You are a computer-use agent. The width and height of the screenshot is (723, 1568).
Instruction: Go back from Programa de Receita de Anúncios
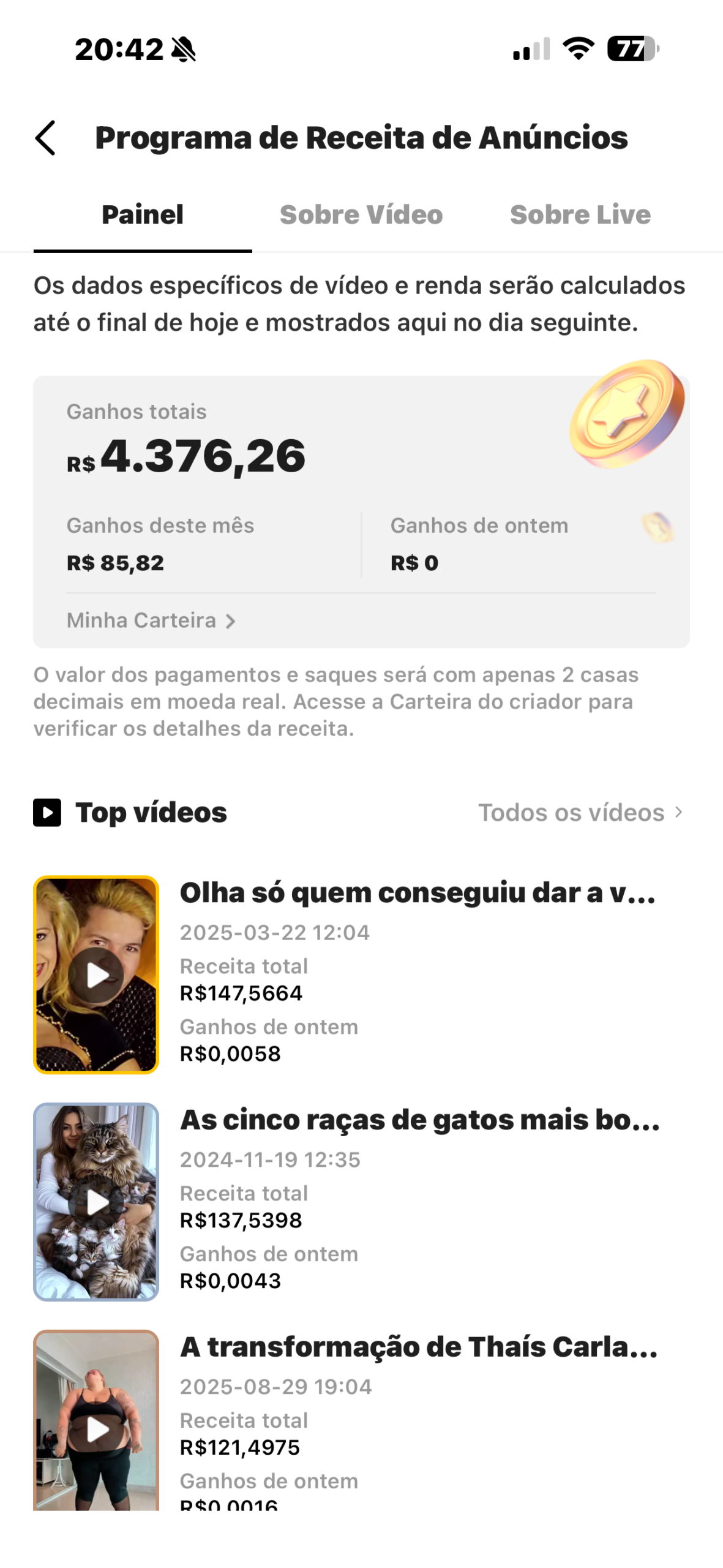pyautogui.click(x=46, y=138)
